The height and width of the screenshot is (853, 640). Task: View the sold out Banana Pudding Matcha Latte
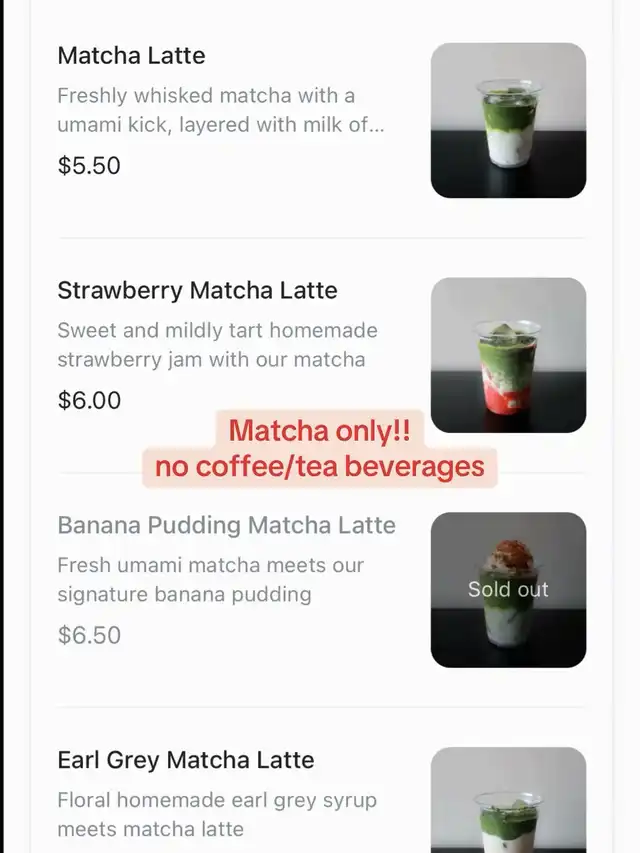tap(226, 526)
